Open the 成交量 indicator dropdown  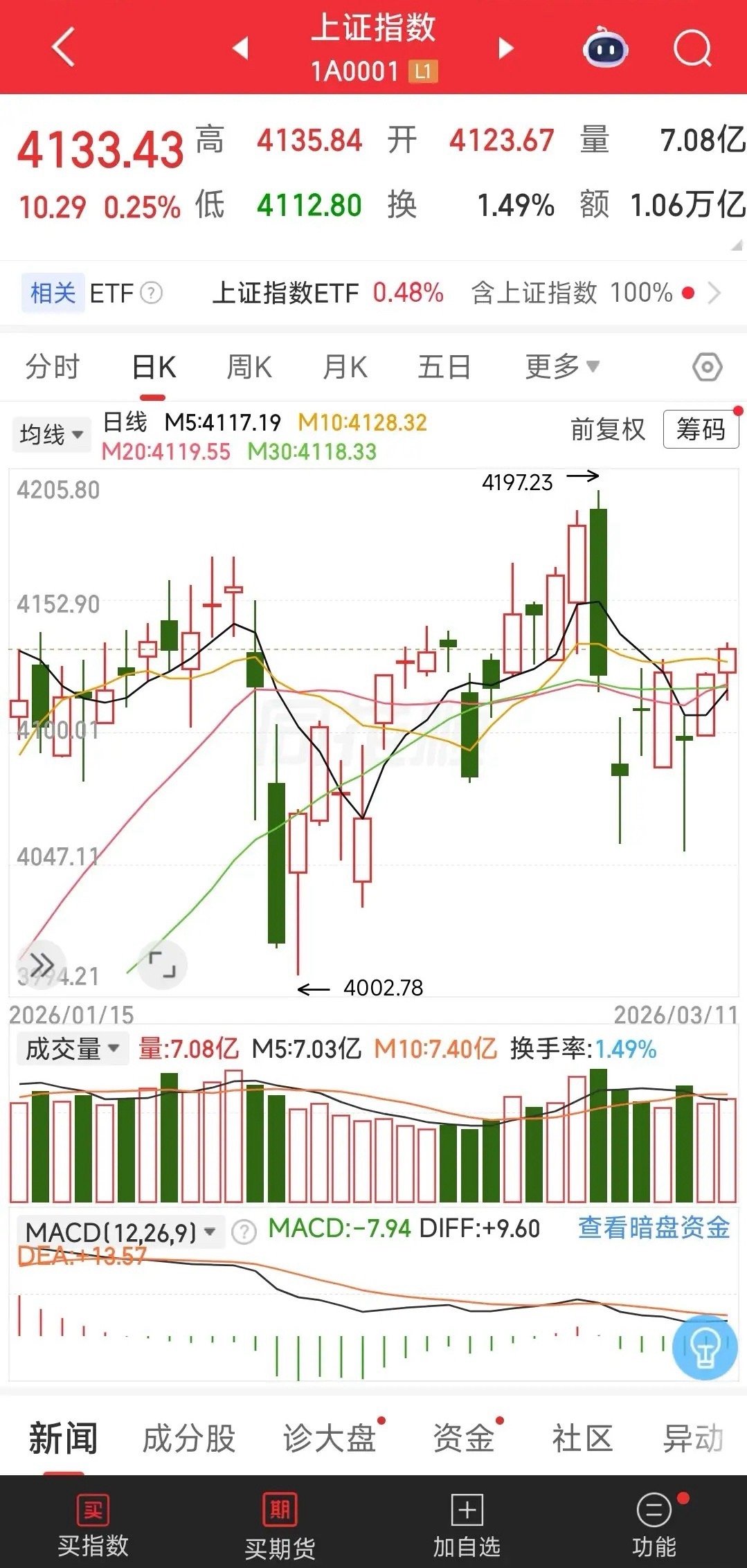pyautogui.click(x=71, y=1049)
